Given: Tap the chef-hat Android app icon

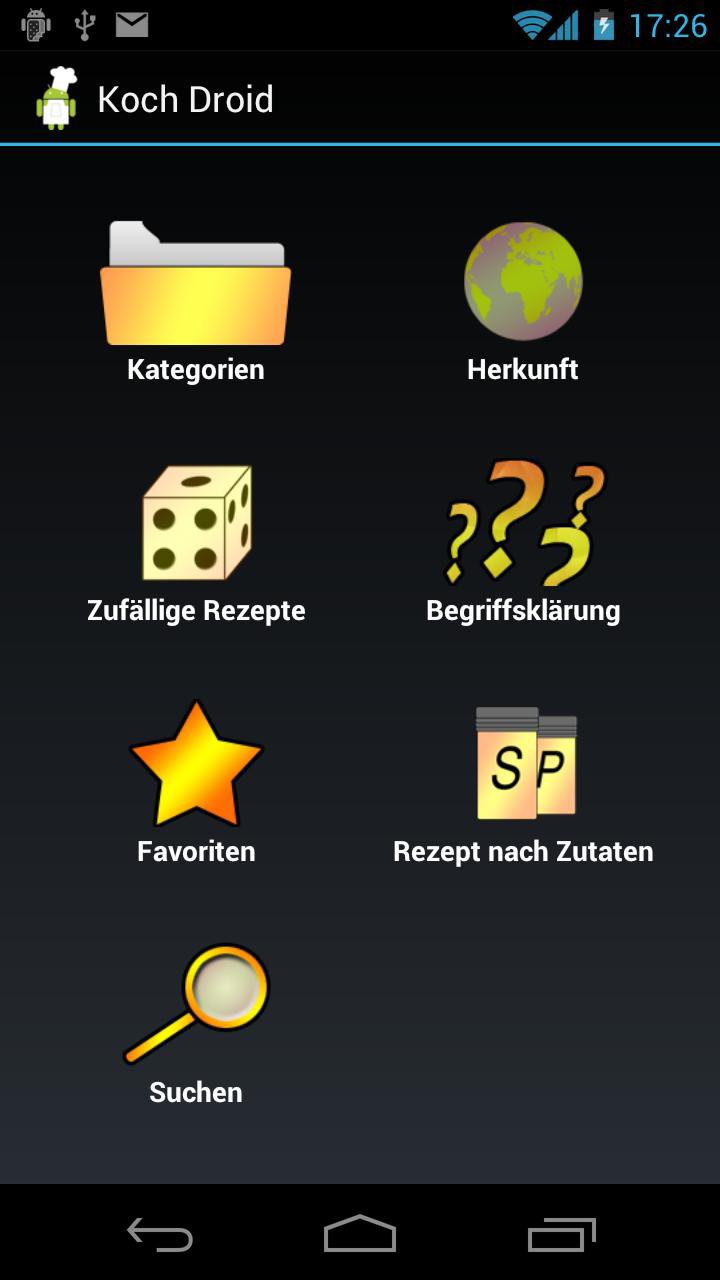Looking at the screenshot, I should point(57,96).
